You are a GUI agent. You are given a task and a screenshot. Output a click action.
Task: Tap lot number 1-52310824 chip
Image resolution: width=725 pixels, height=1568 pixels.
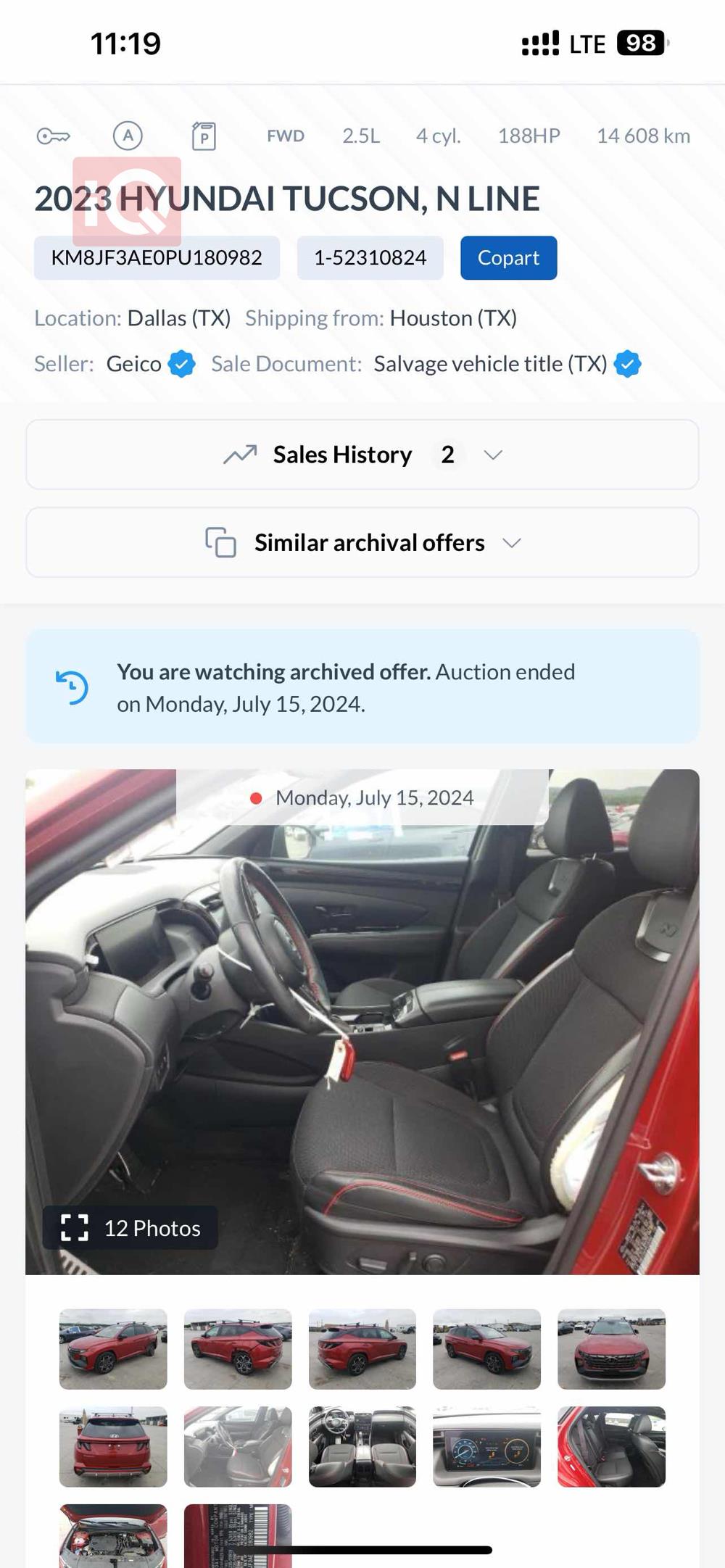[370, 258]
